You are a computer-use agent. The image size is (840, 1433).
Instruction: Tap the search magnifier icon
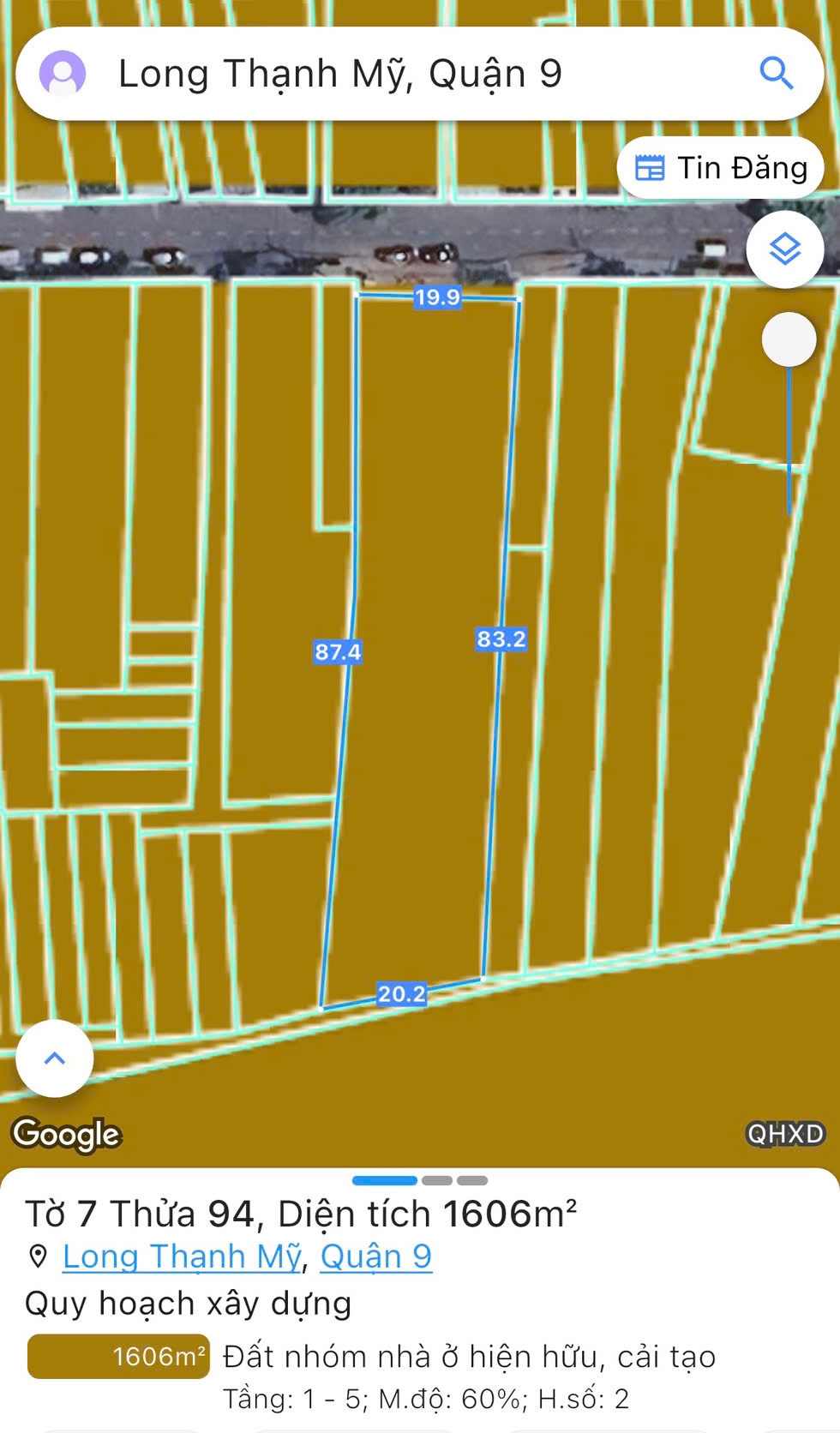point(776,73)
